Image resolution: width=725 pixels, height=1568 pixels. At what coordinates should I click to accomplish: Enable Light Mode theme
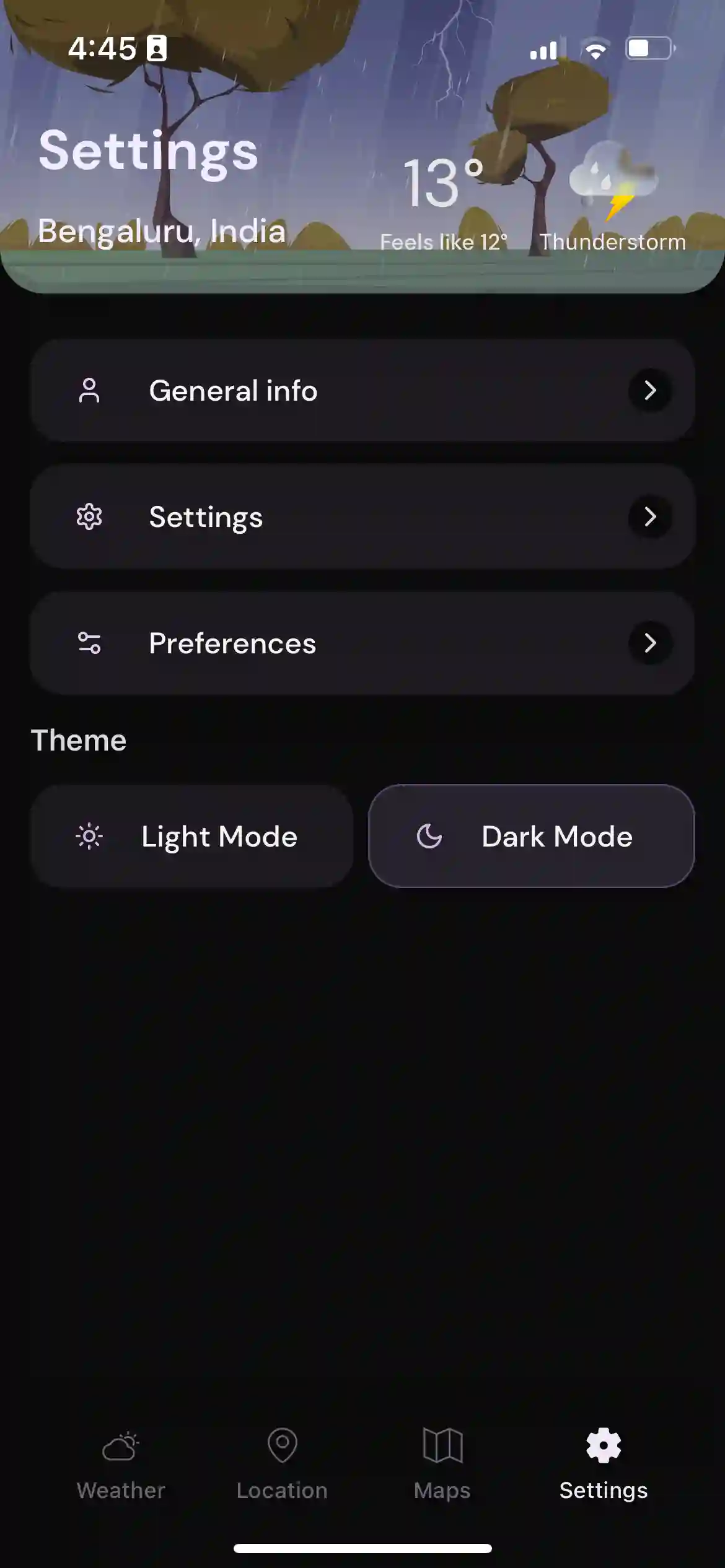coord(192,836)
